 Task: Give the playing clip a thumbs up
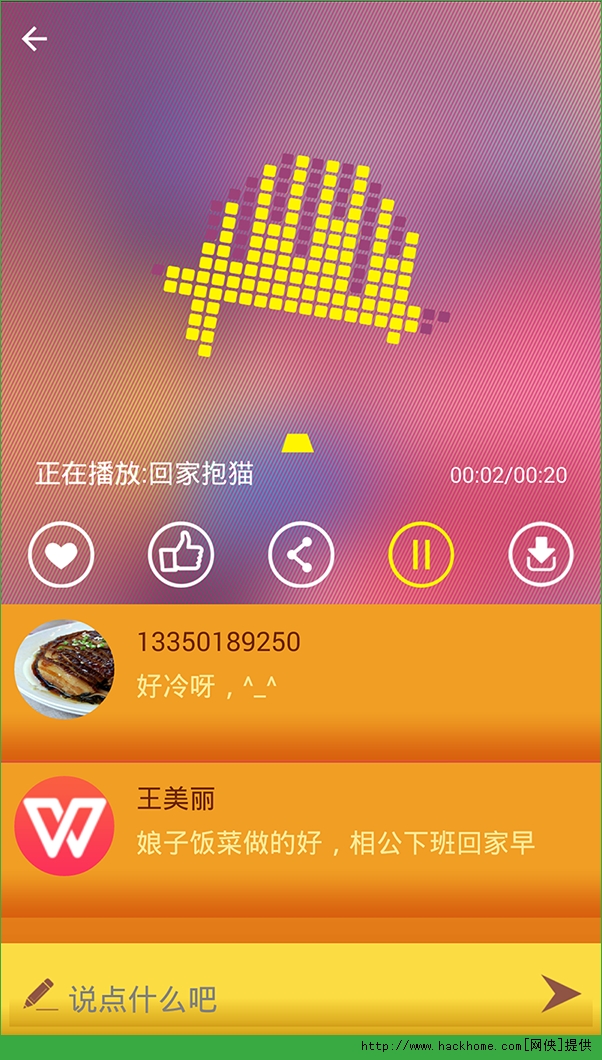pos(181,554)
